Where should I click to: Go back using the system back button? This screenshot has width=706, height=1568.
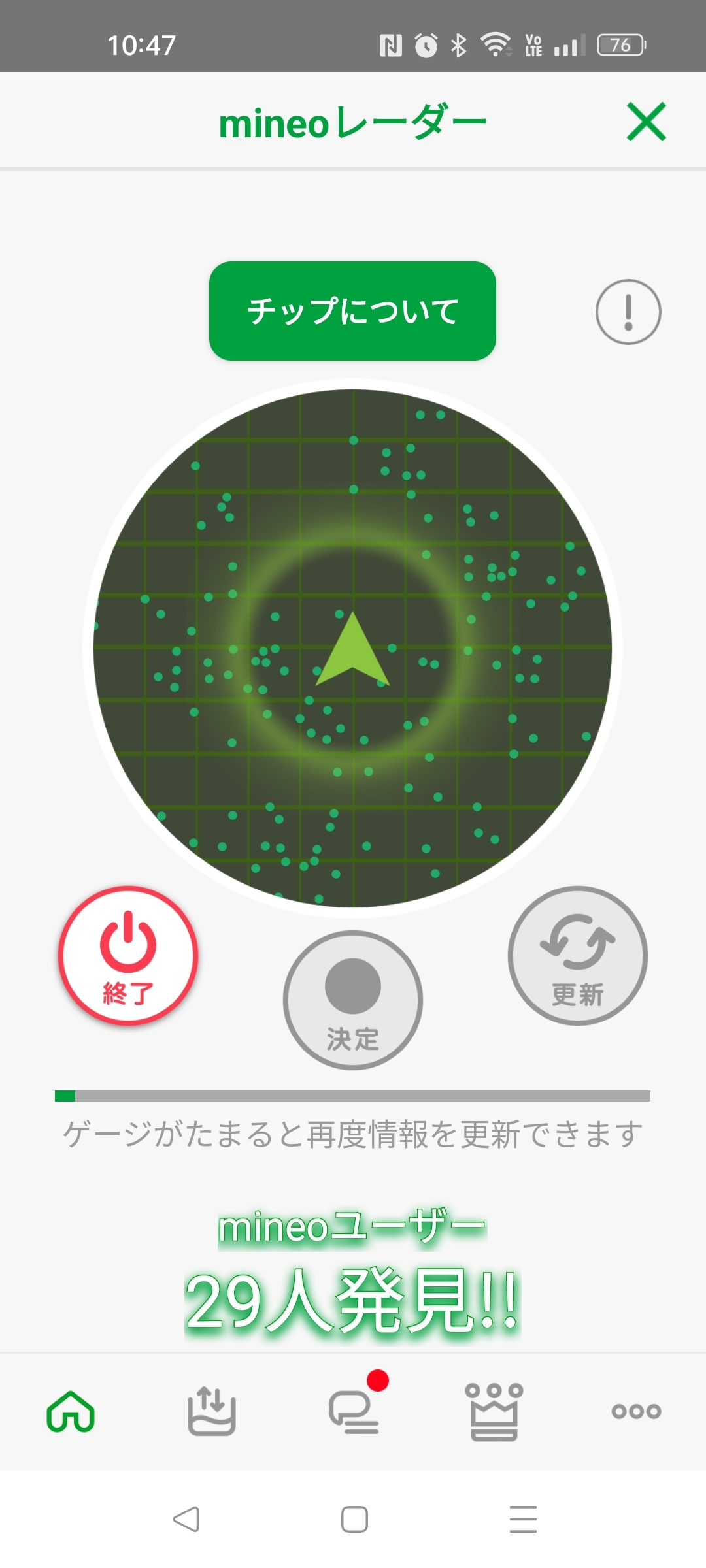pos(186,1519)
